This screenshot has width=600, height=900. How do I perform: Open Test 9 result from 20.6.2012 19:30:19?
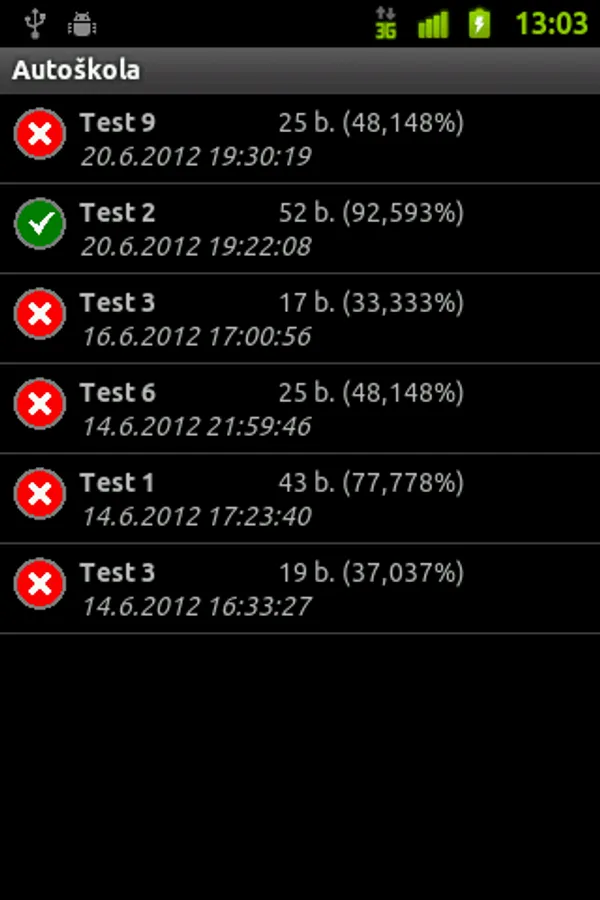click(300, 139)
